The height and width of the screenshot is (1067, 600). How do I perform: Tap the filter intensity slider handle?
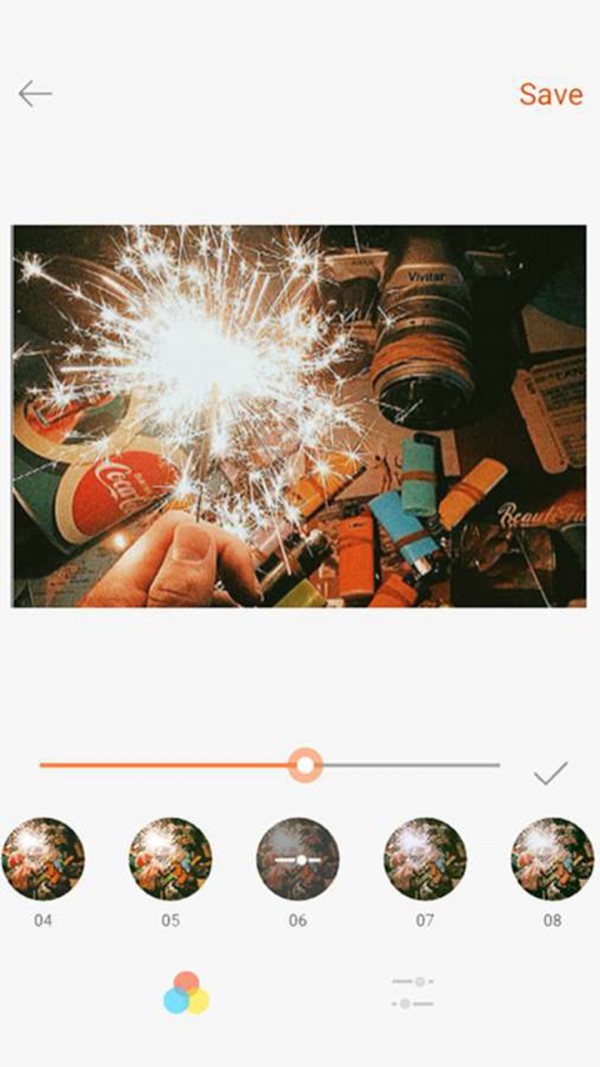[x=305, y=766]
